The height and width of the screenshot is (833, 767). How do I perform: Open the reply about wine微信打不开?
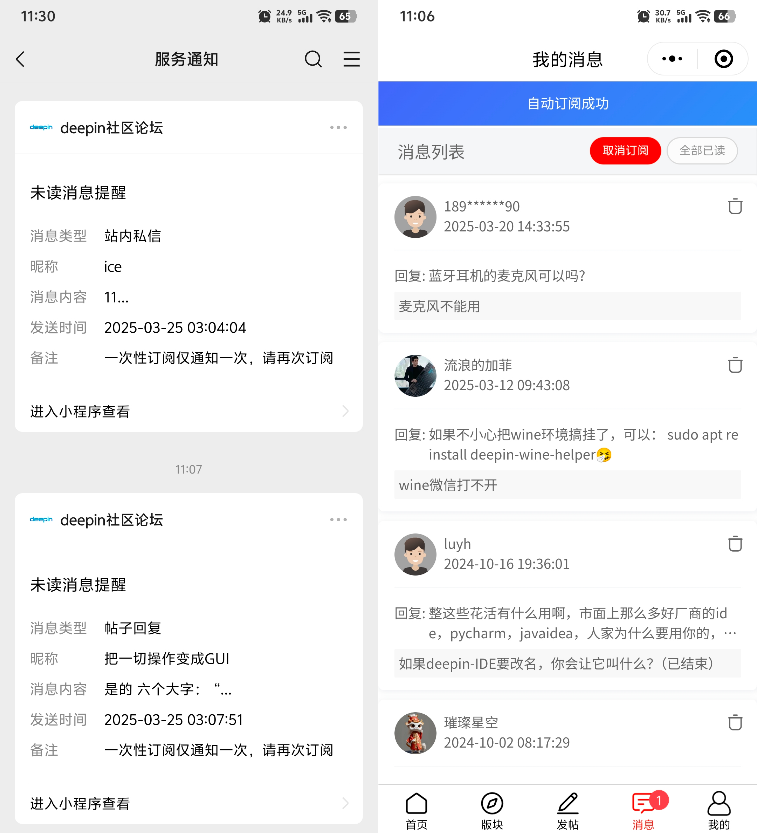(567, 485)
